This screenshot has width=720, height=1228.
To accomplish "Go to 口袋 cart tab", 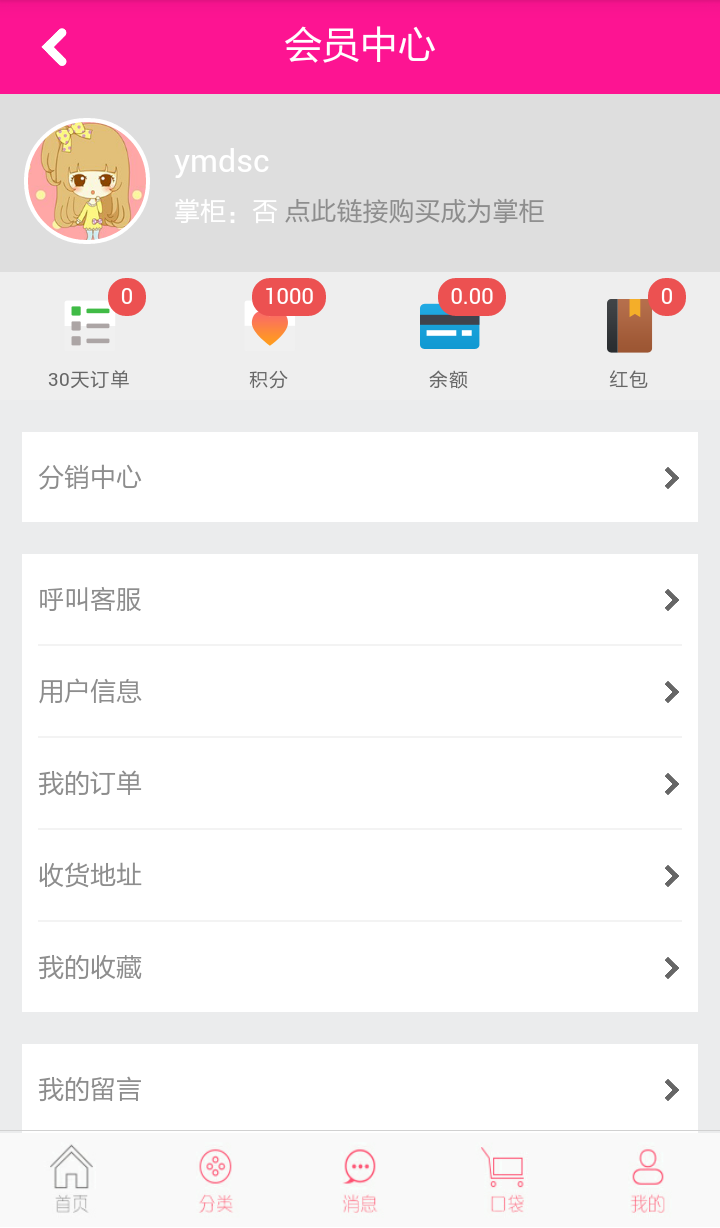I will (x=504, y=1180).
